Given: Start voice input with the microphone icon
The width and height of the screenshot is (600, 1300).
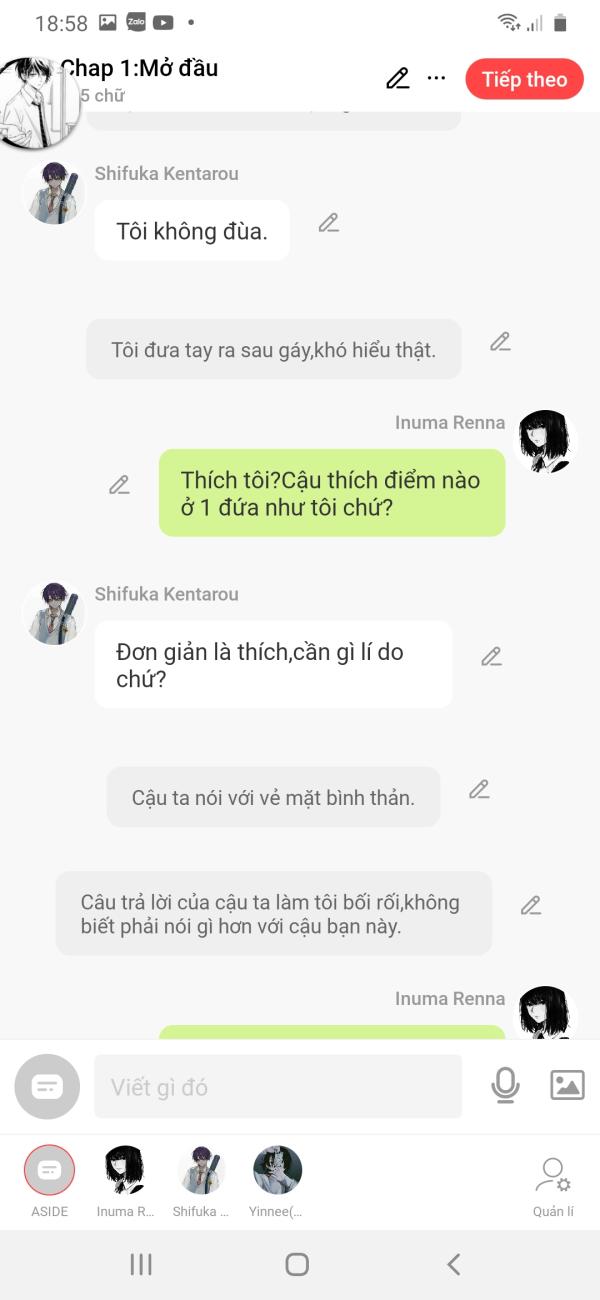Looking at the screenshot, I should point(506,1086).
